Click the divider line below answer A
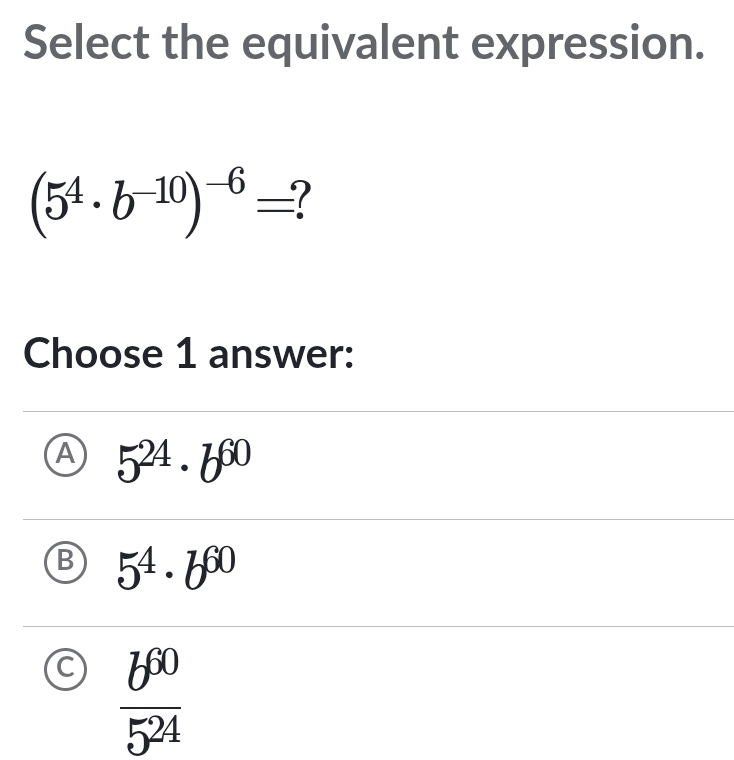The width and height of the screenshot is (734, 760). click(x=367, y=519)
